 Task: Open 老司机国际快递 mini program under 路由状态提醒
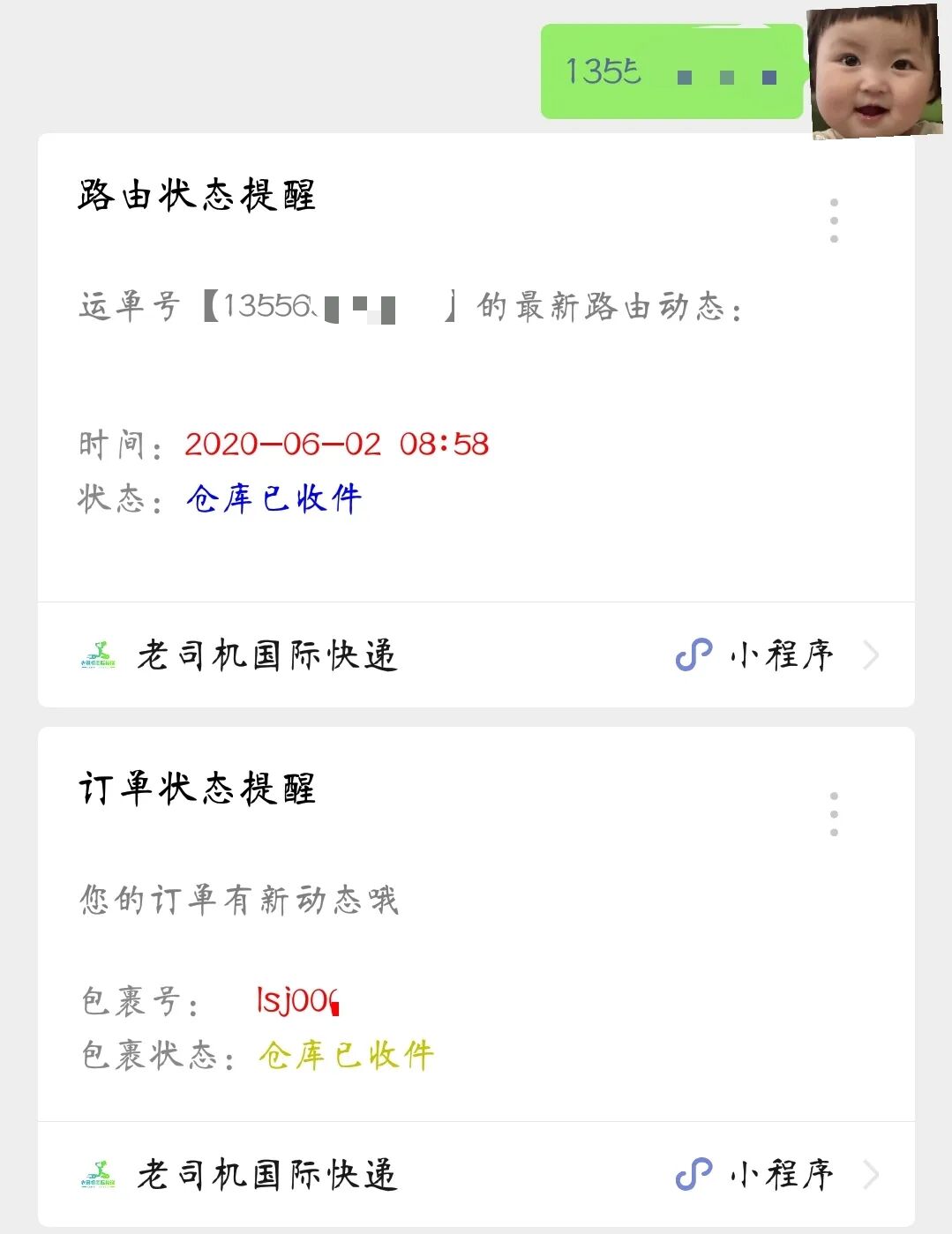click(476, 654)
